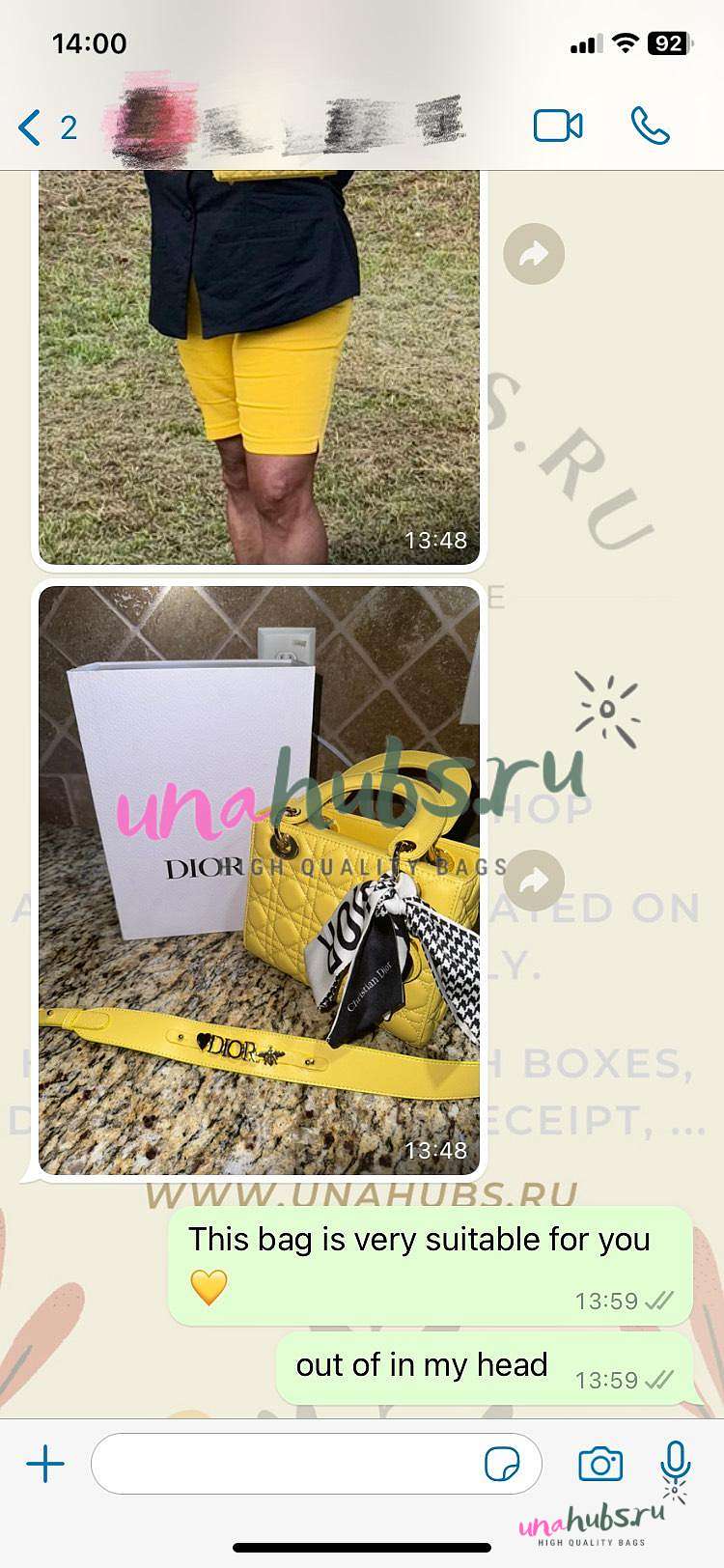
Task: Record a voice message
Action: [x=676, y=1462]
